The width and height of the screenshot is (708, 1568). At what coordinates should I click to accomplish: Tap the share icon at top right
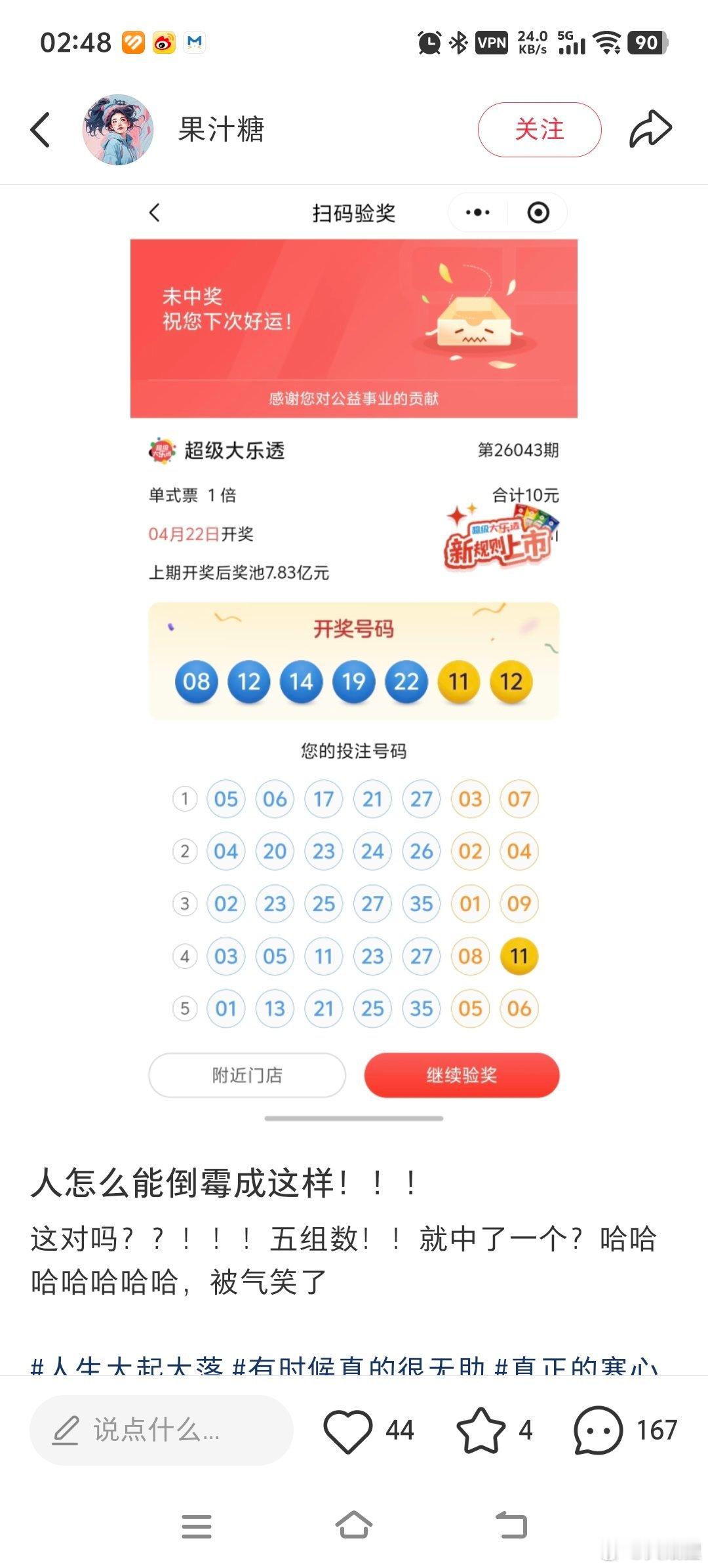(x=649, y=129)
